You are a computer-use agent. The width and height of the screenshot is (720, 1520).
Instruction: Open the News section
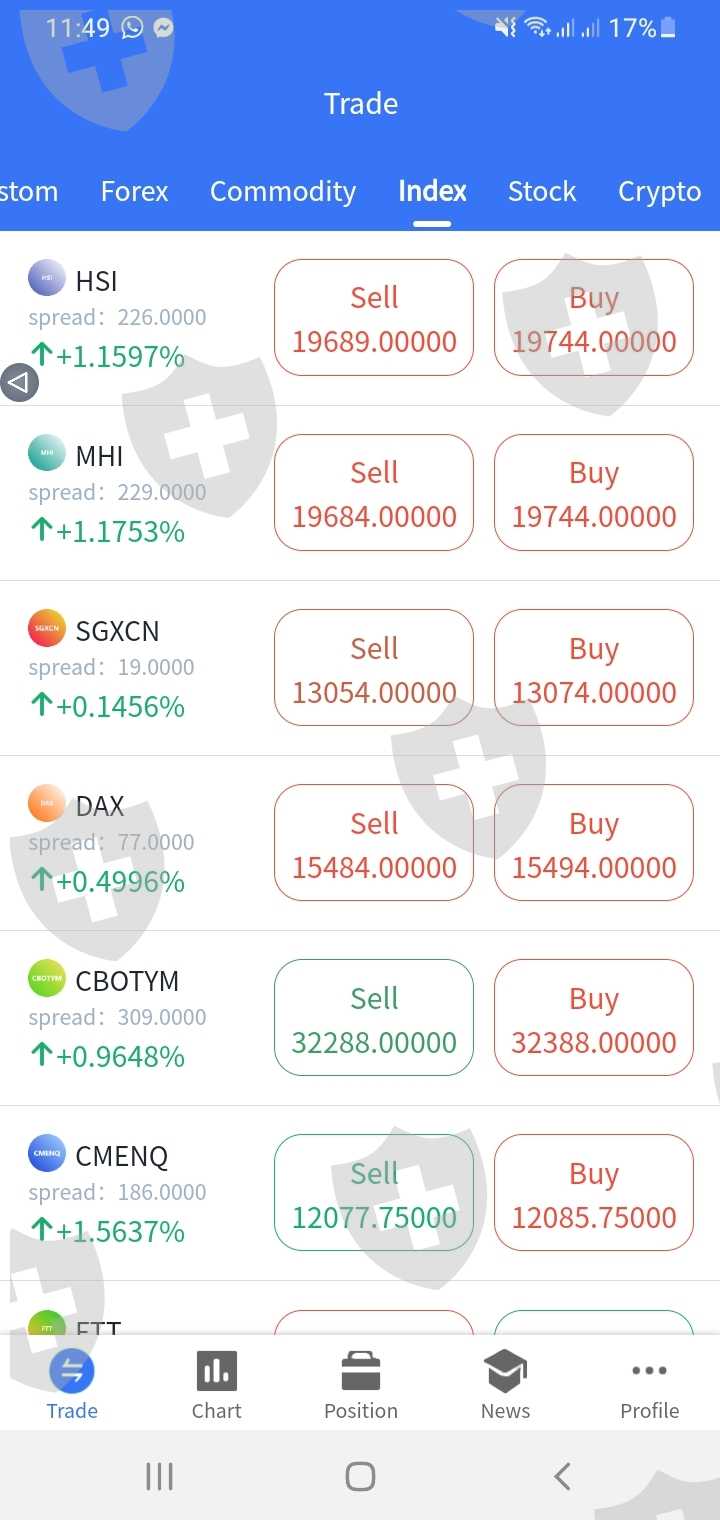pos(505,1385)
